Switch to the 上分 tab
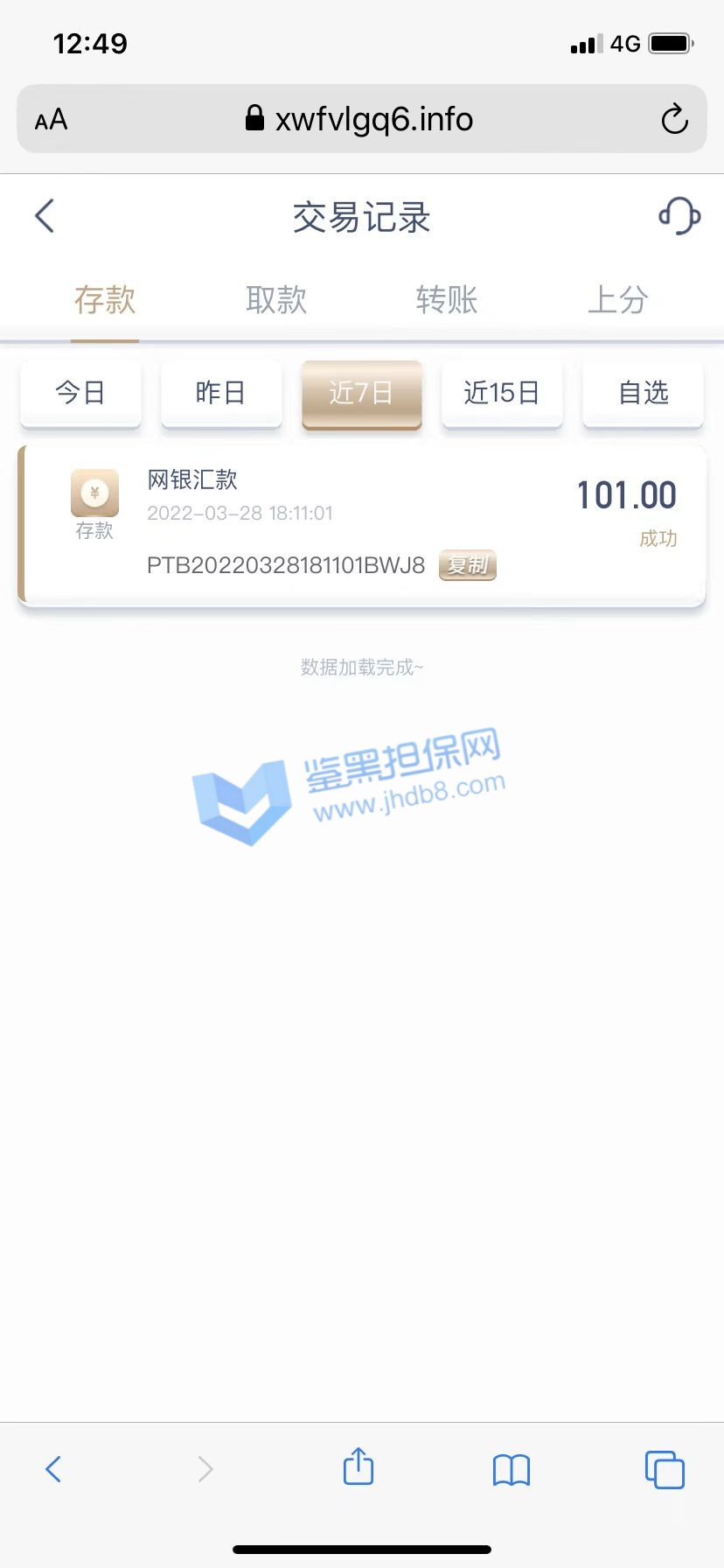This screenshot has width=724, height=1568. click(617, 300)
